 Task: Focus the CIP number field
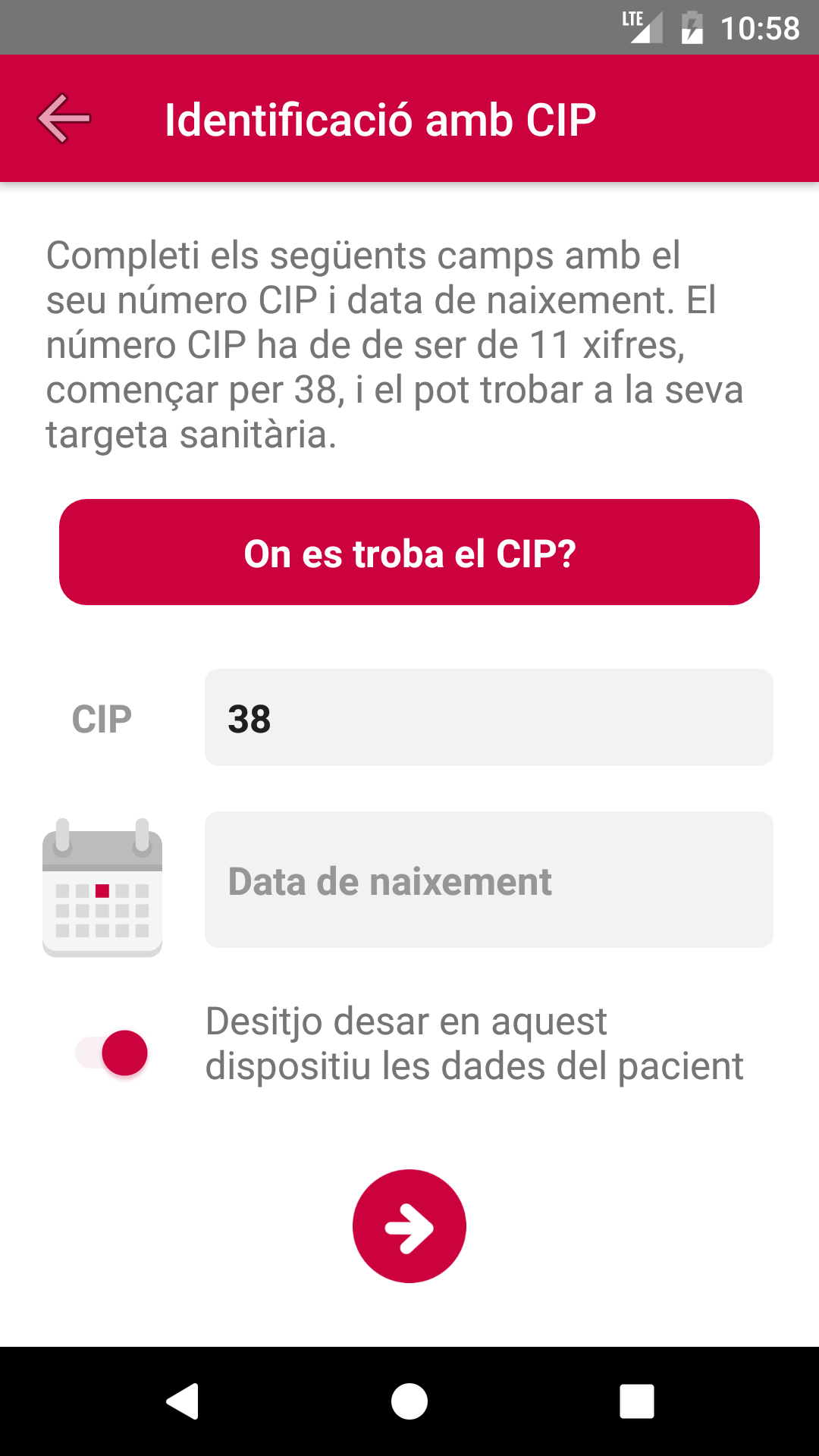pos(489,717)
